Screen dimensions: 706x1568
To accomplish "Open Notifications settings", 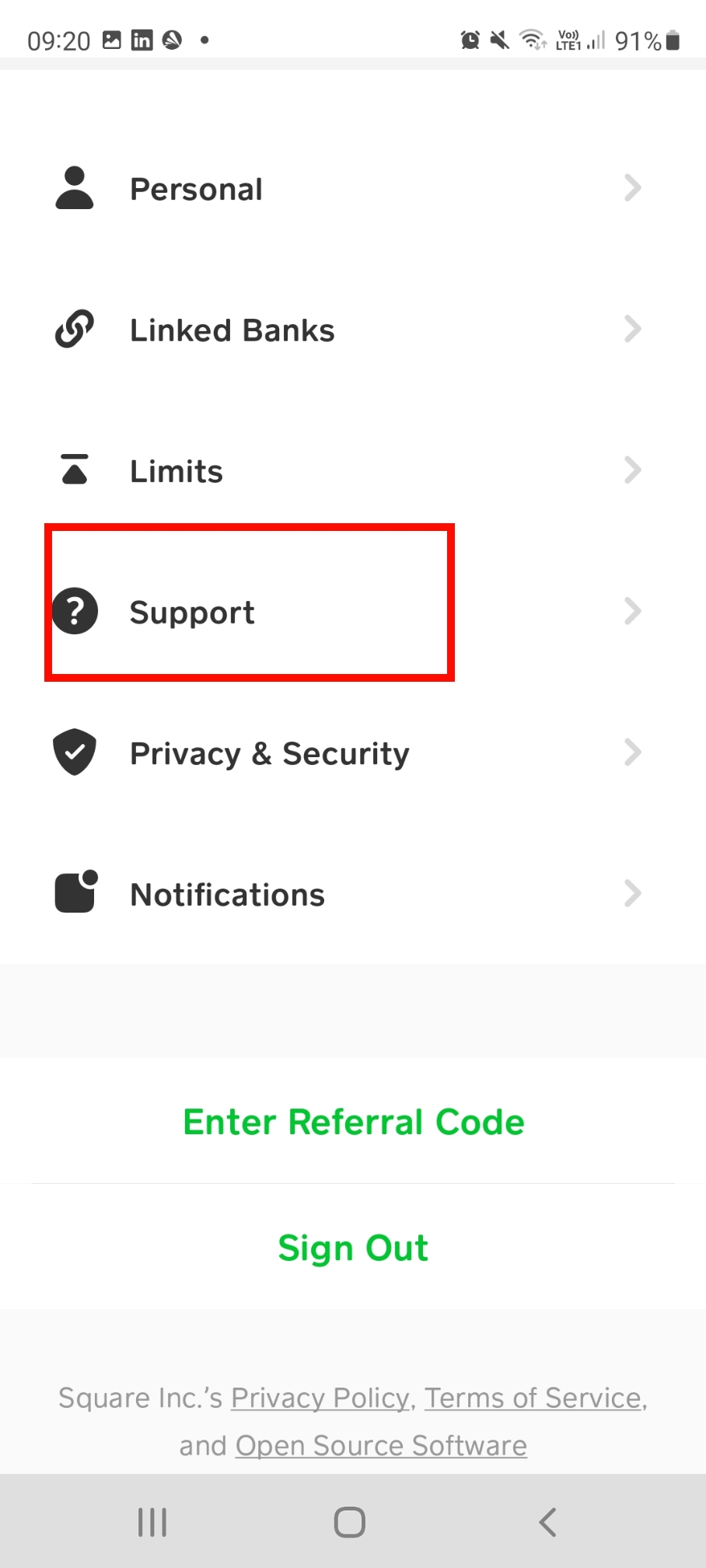I will [x=353, y=894].
